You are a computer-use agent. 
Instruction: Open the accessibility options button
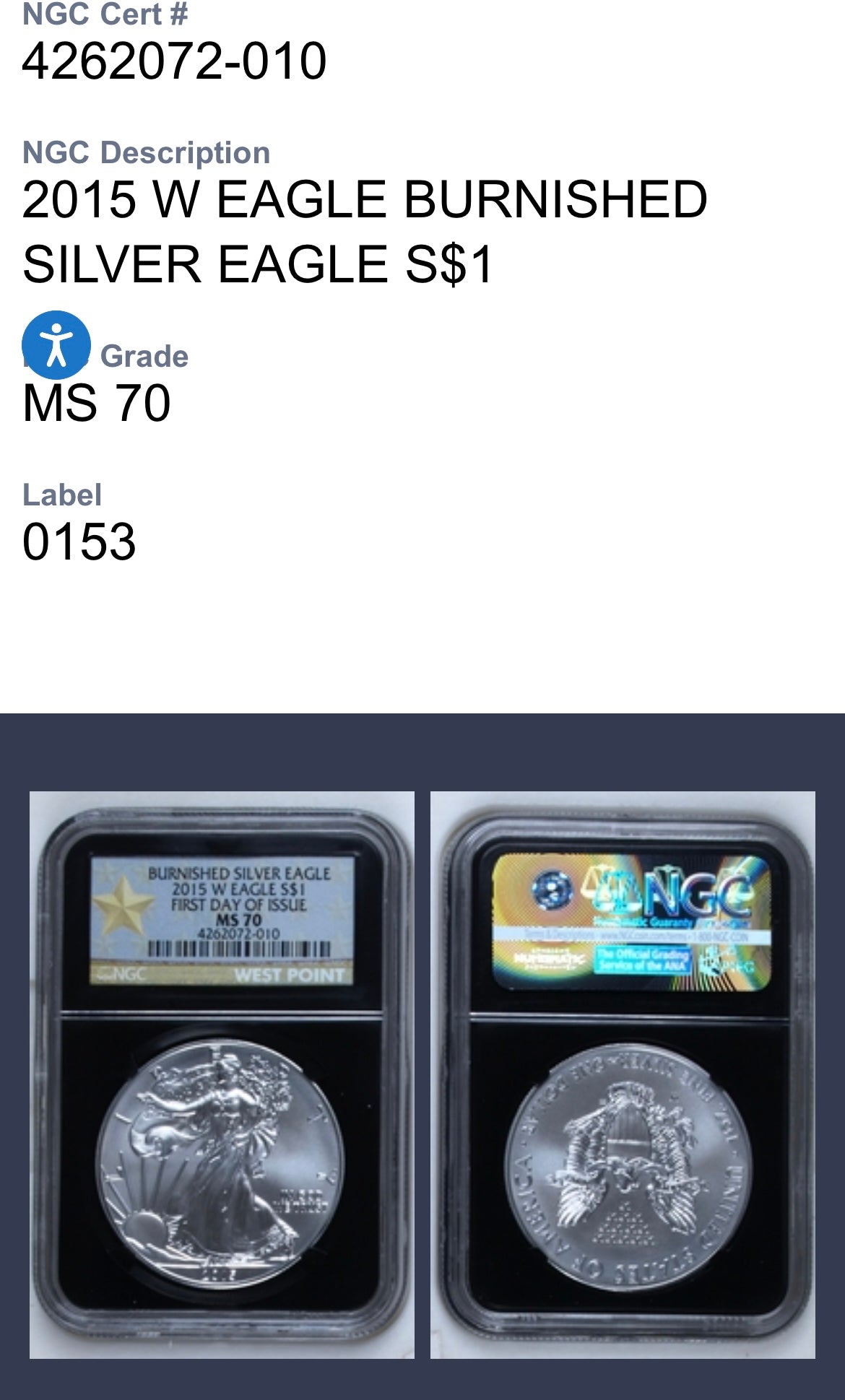point(56,345)
